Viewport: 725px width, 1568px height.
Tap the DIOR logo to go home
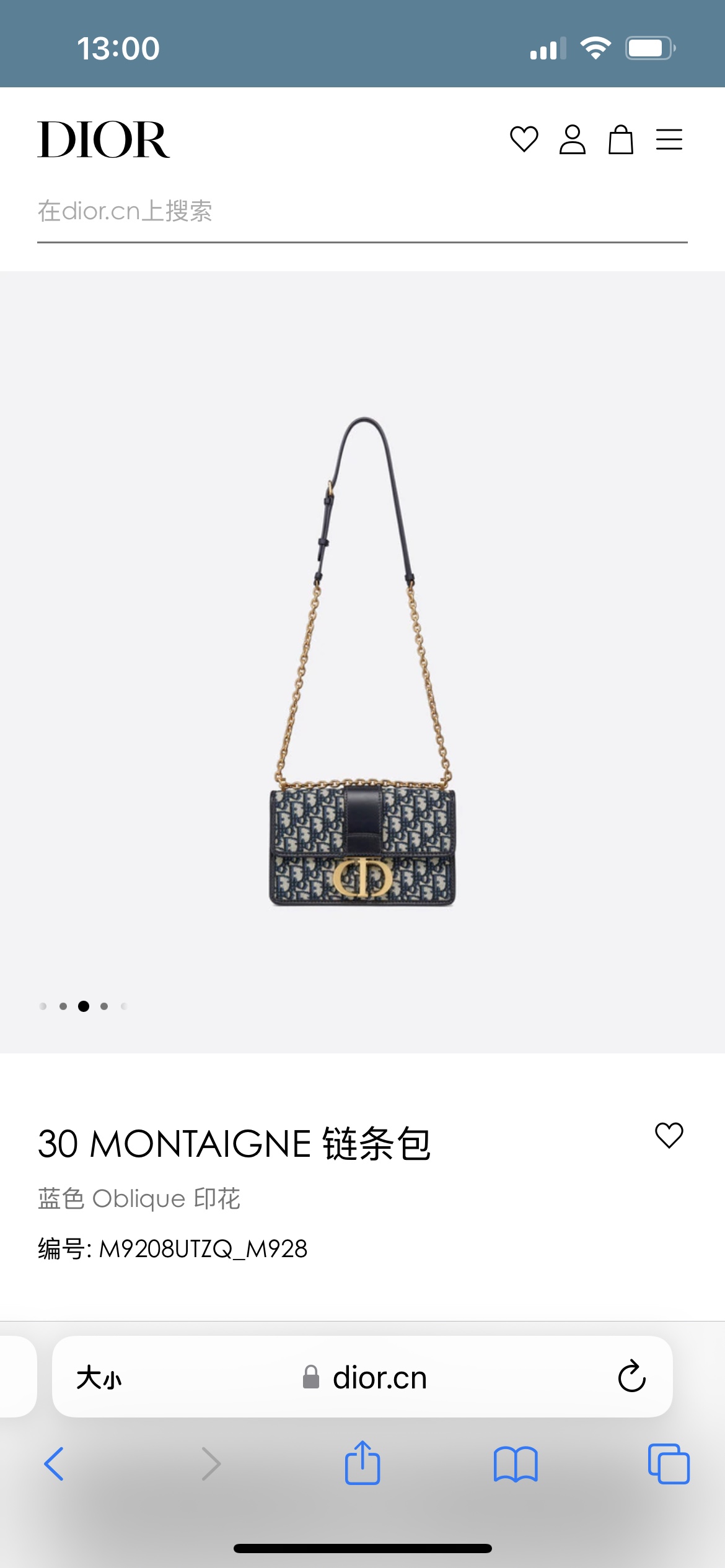click(103, 139)
